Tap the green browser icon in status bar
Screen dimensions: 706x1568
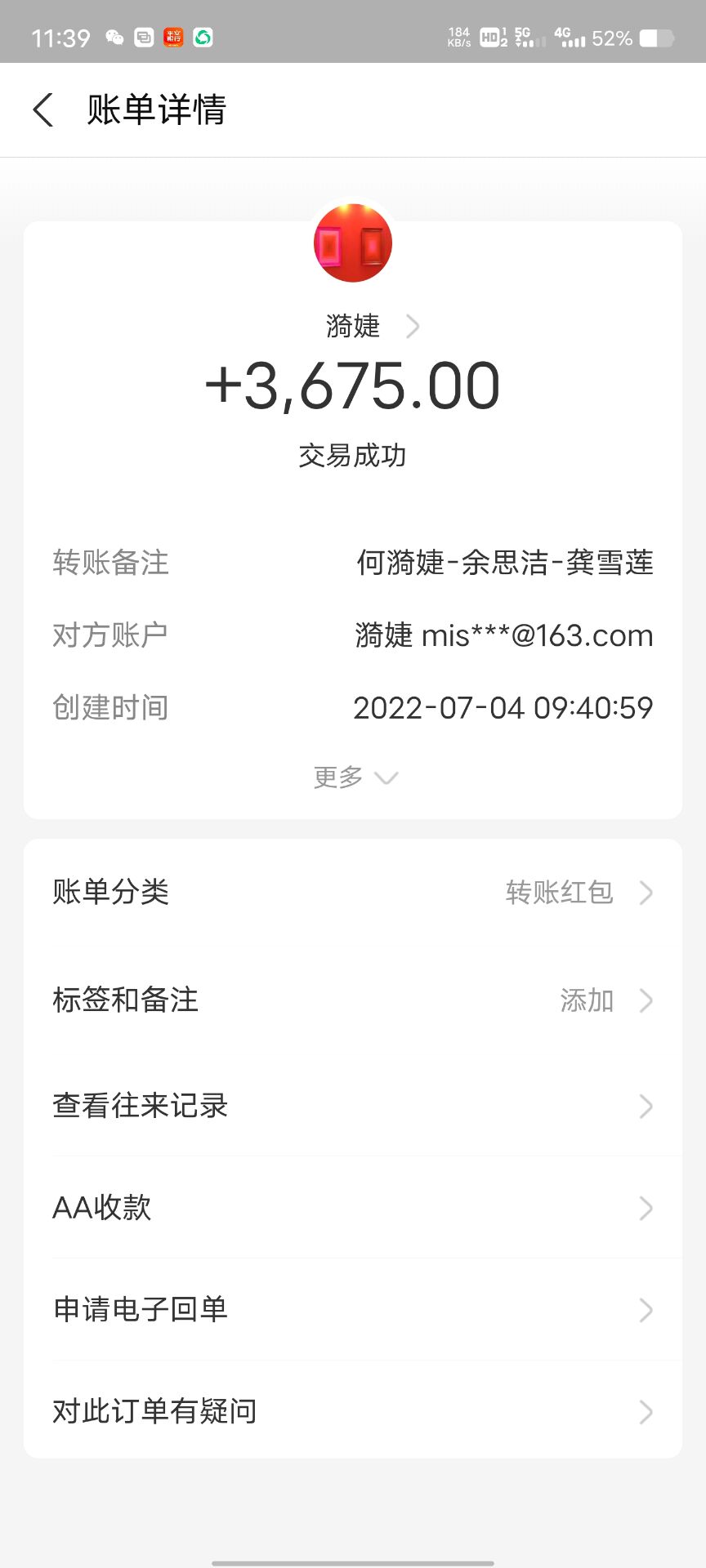pyautogui.click(x=201, y=38)
